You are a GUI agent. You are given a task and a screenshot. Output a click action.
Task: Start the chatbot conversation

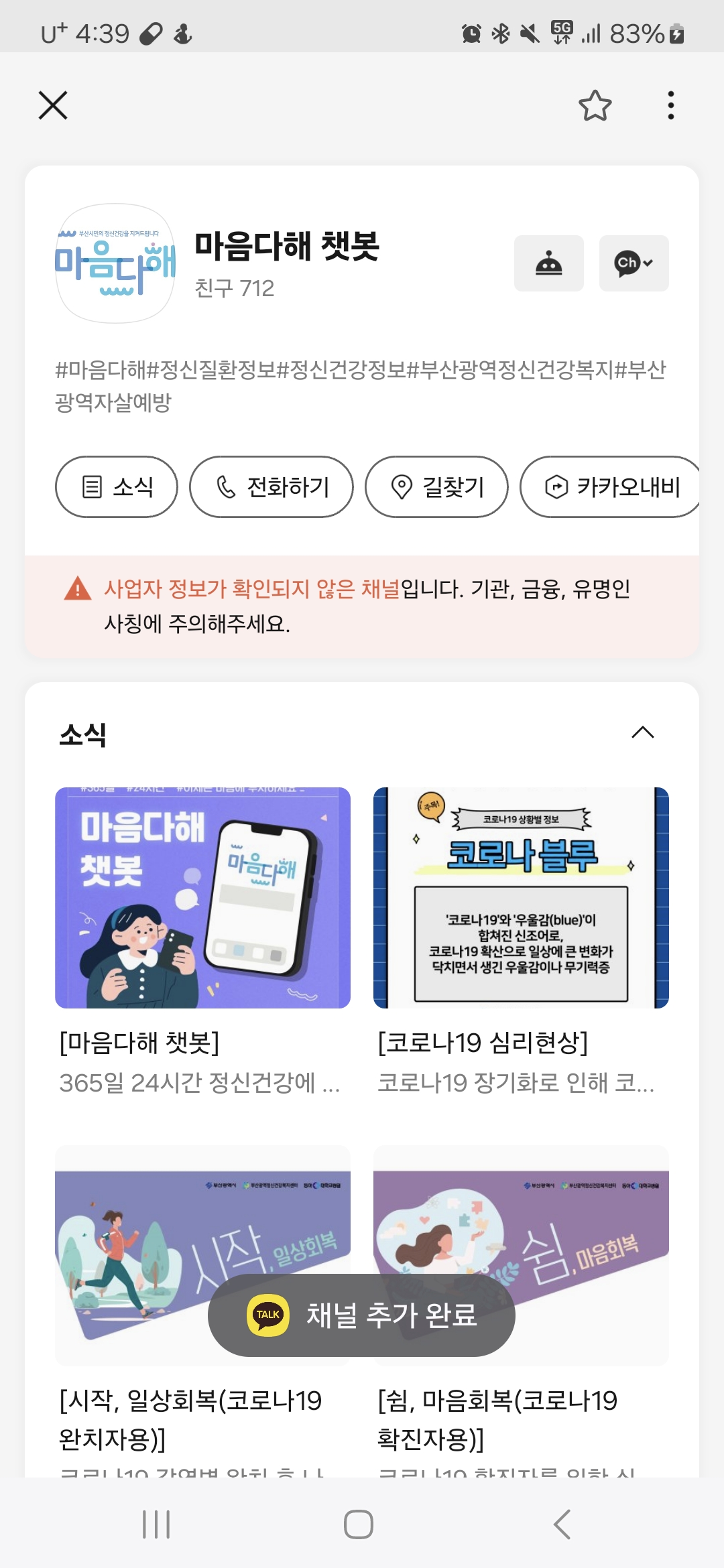[x=548, y=263]
